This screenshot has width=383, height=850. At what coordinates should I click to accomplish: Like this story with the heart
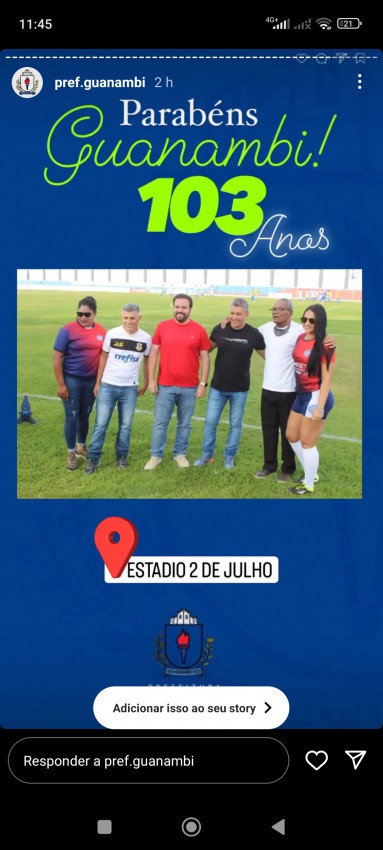pyautogui.click(x=316, y=761)
